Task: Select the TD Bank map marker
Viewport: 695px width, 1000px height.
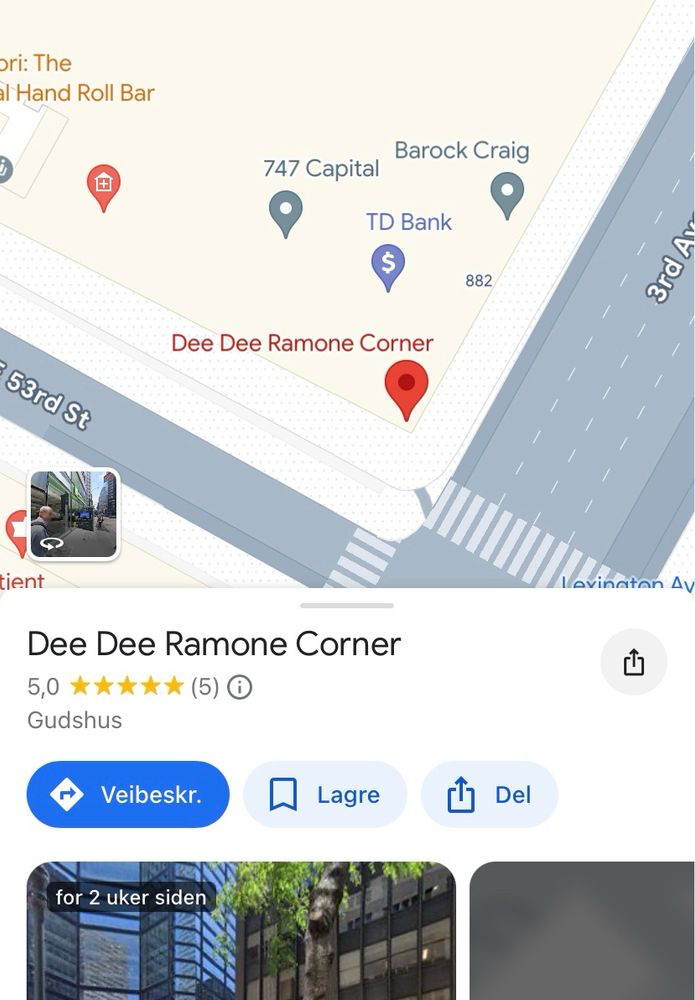Action: pos(388,266)
